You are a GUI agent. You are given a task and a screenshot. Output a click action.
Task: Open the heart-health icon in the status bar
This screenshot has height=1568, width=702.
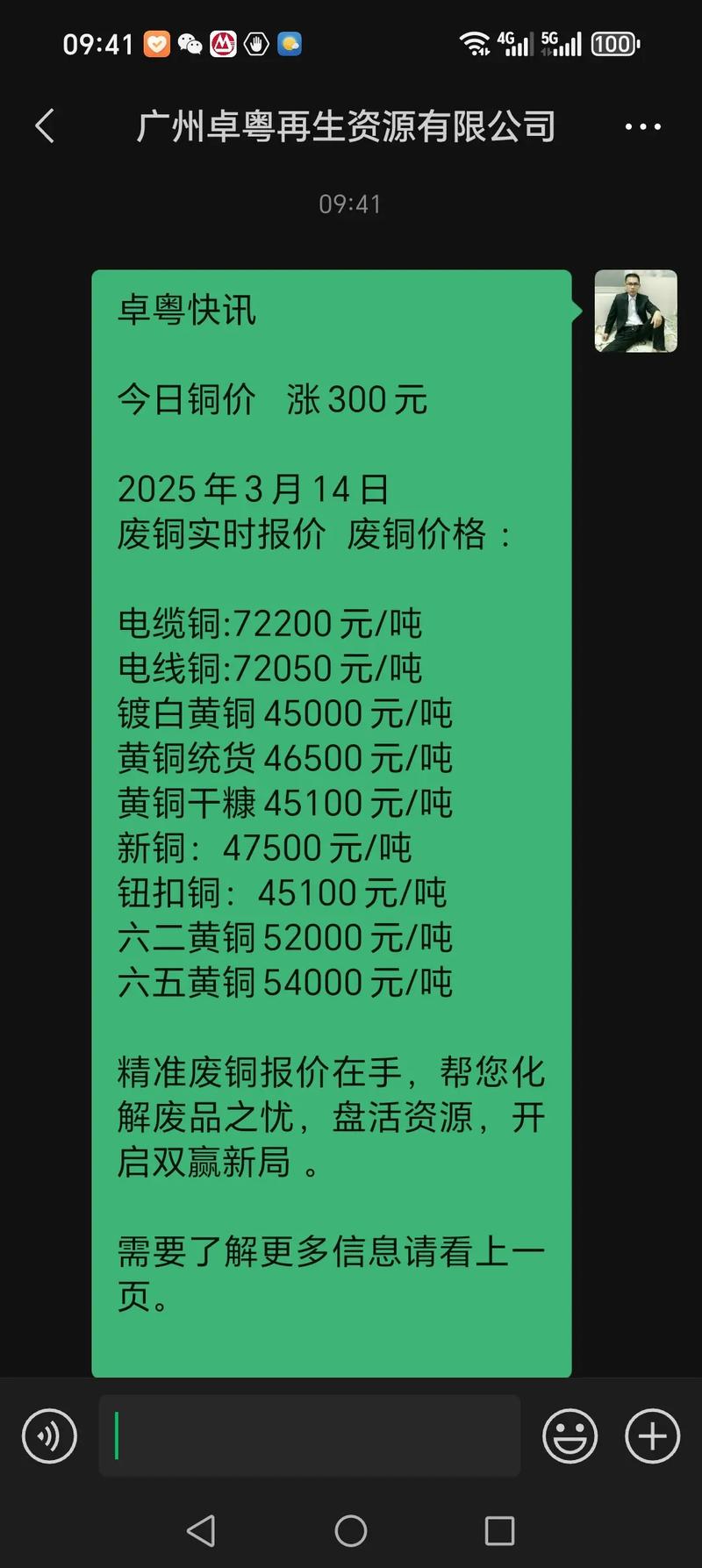point(156,43)
